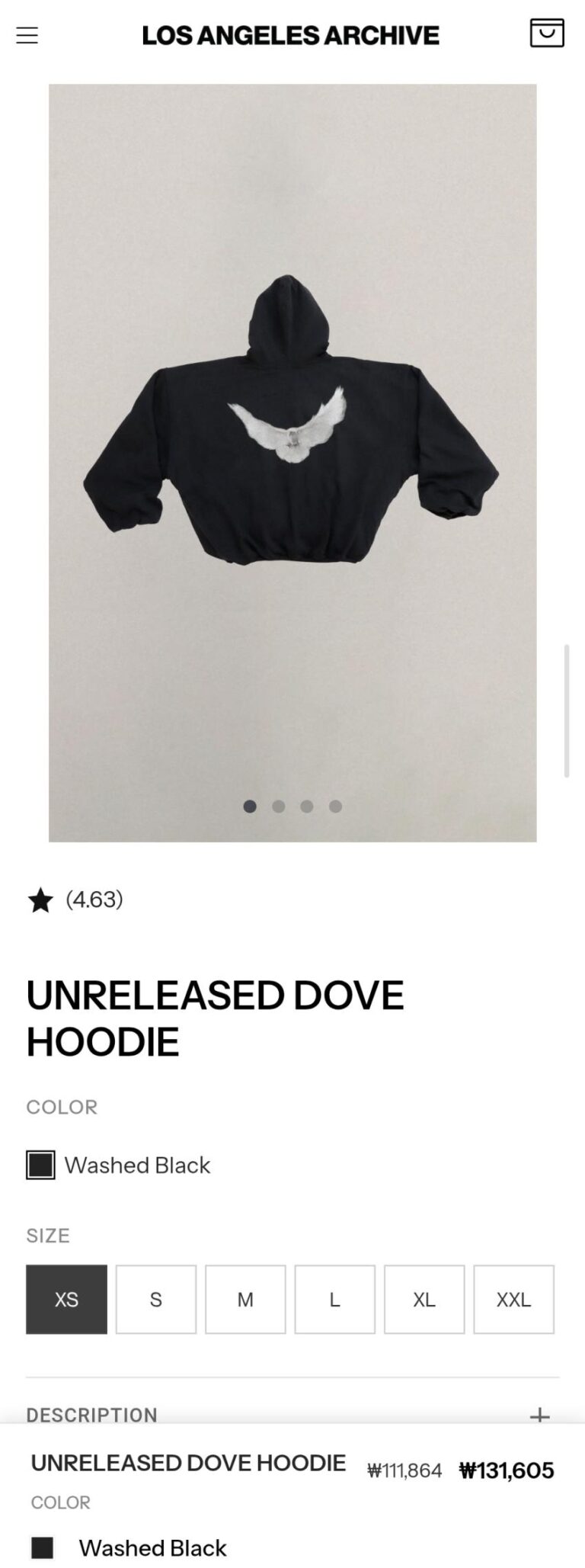Pick size M
The height and width of the screenshot is (1568, 585).
pos(245,1299)
